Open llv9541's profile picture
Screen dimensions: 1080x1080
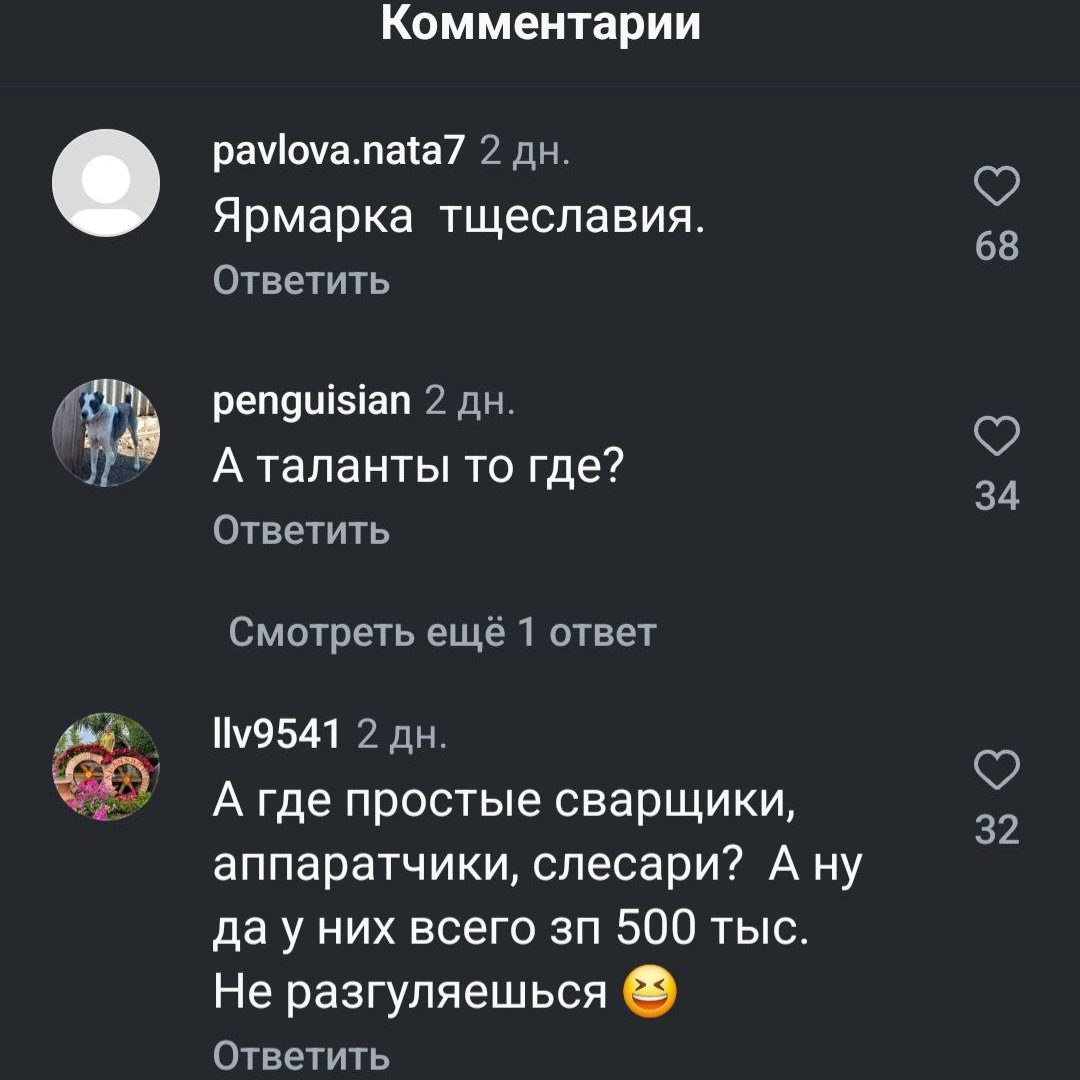[x=106, y=767]
